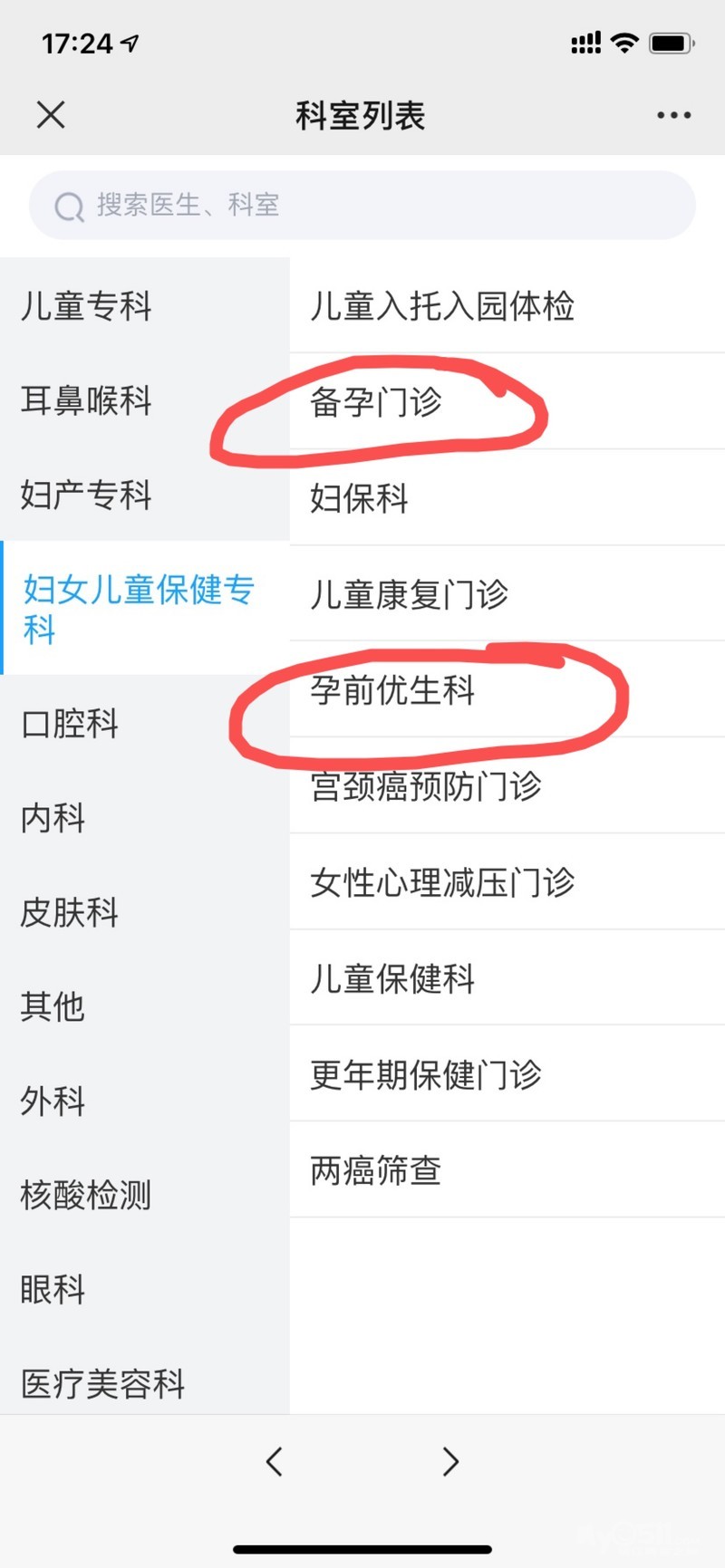The image size is (725, 1568).
Task: Select the 儿童专科 category
Action: pos(86,306)
